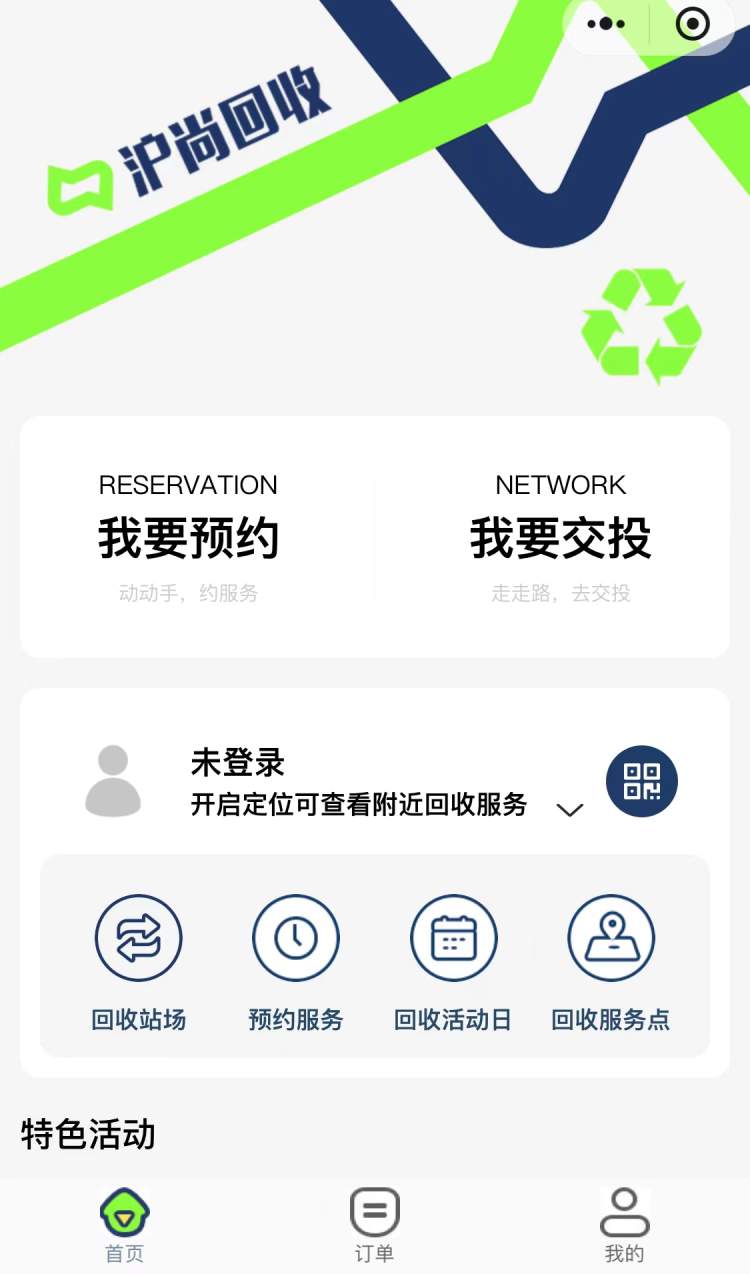Open 我要预约 reservation card
Viewport: 750px width, 1274px height.
point(188,538)
